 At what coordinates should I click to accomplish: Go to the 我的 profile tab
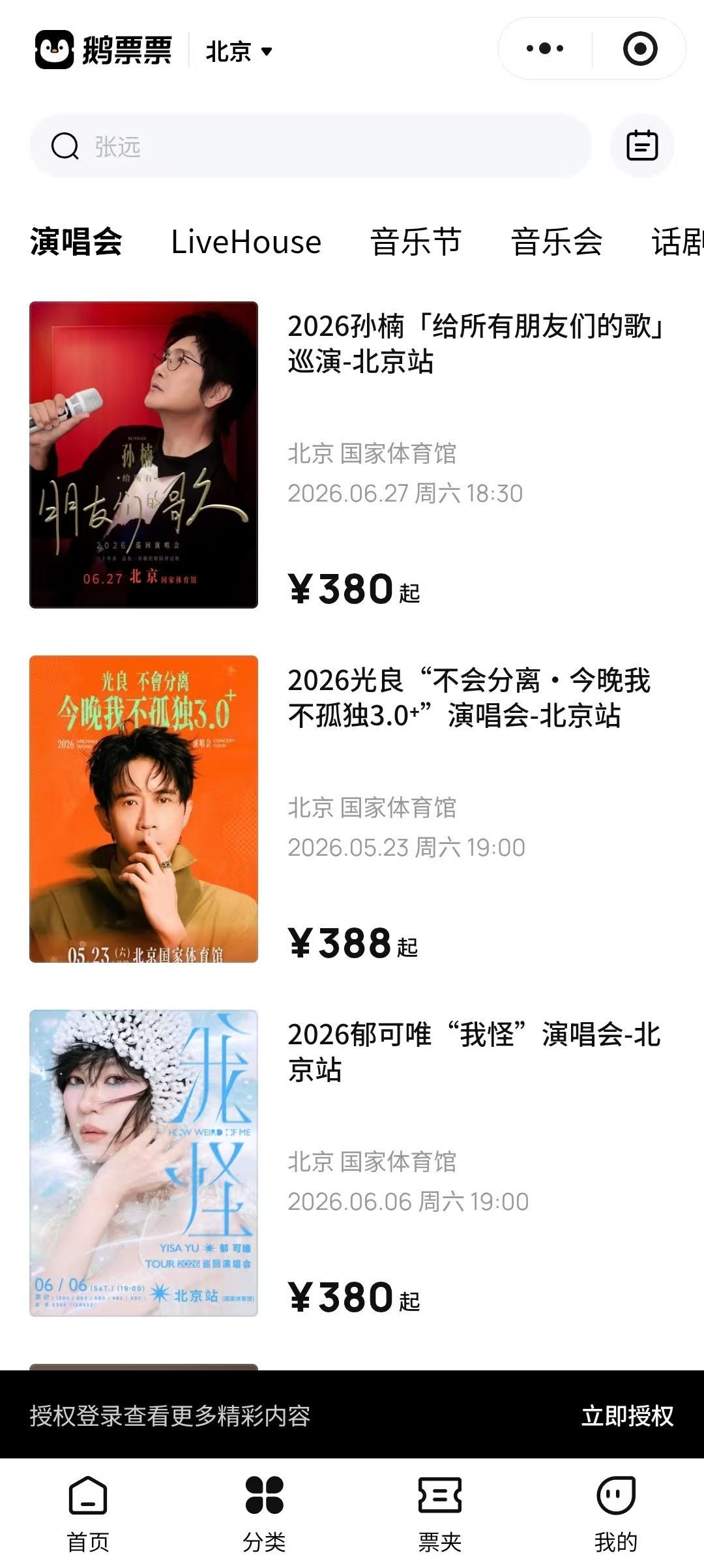pyautogui.click(x=616, y=1513)
